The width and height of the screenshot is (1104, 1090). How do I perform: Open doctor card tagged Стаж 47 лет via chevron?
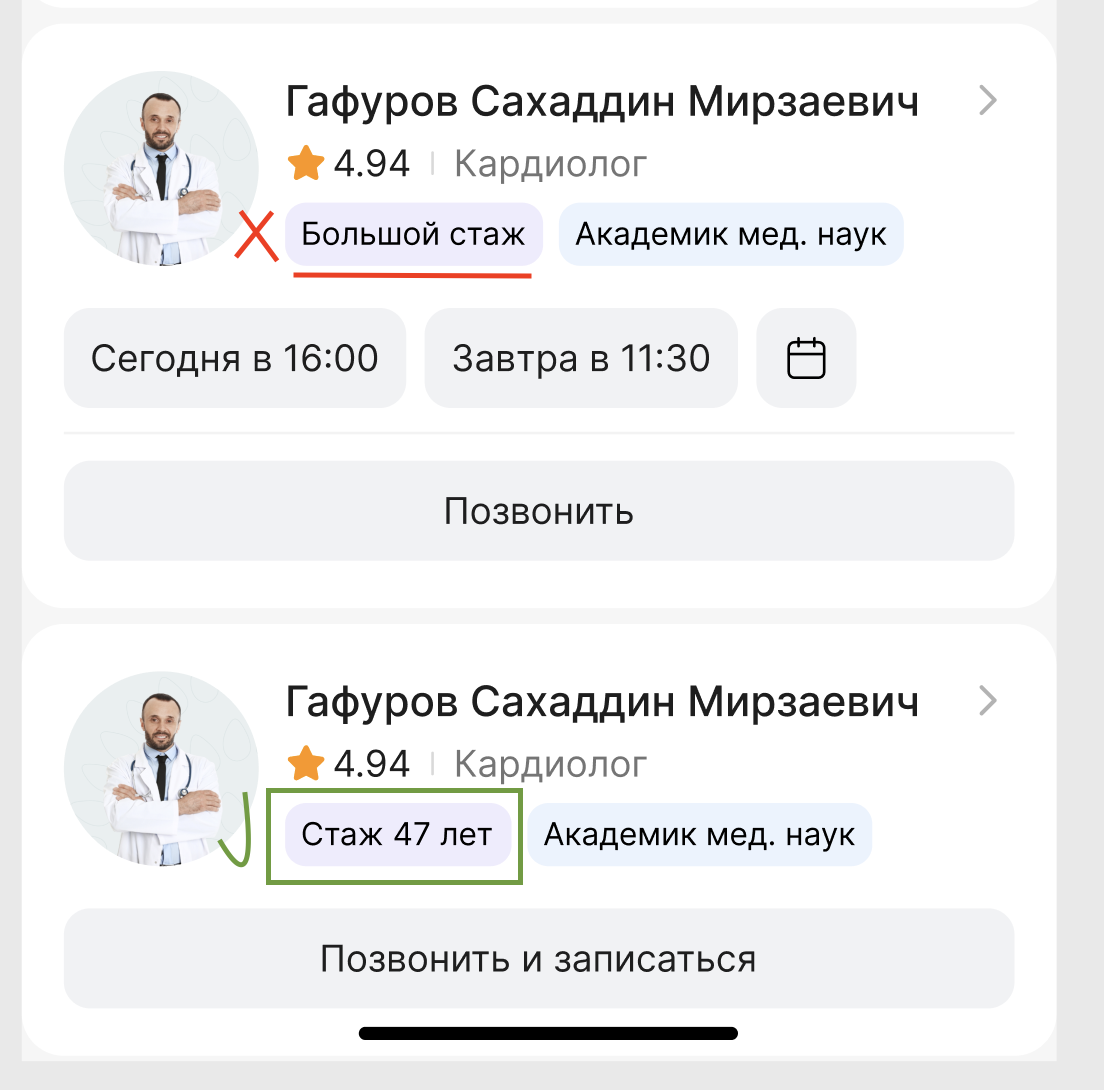pos(988,701)
